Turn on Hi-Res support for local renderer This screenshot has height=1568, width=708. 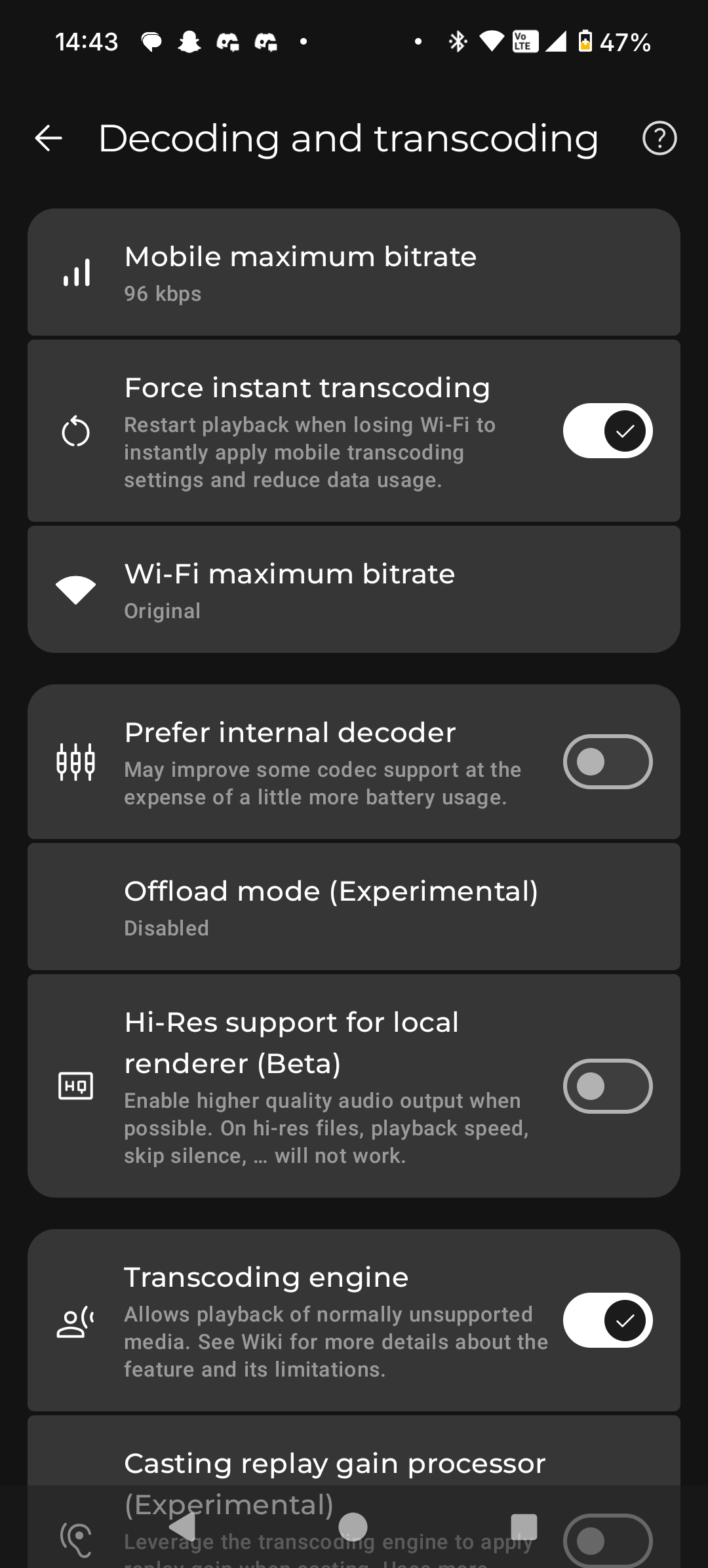tap(607, 1086)
